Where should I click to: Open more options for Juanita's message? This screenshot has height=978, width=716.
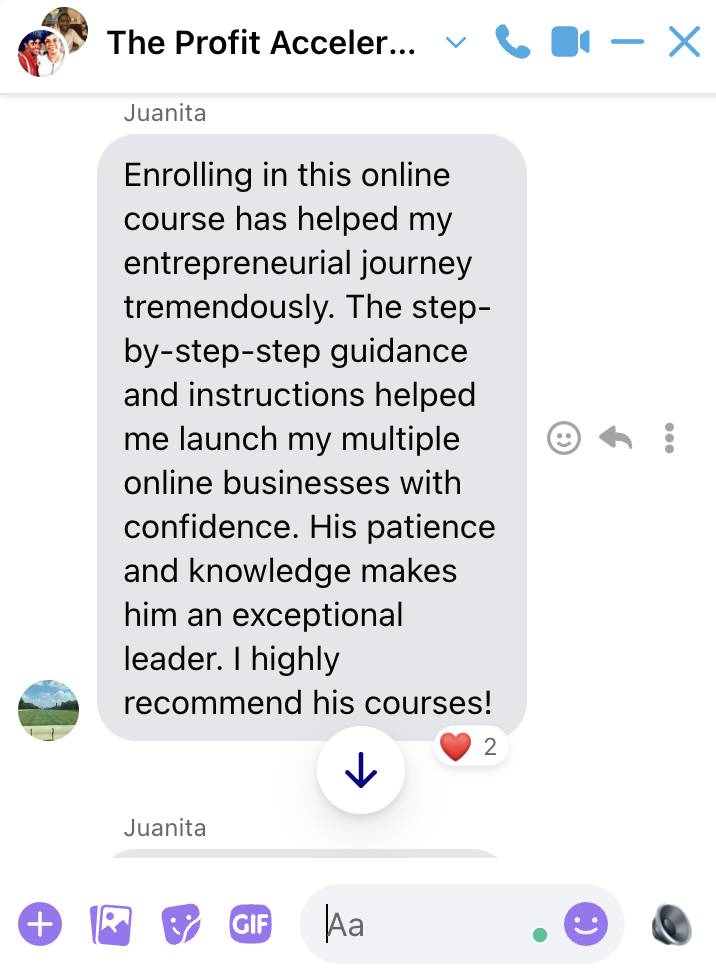669,437
